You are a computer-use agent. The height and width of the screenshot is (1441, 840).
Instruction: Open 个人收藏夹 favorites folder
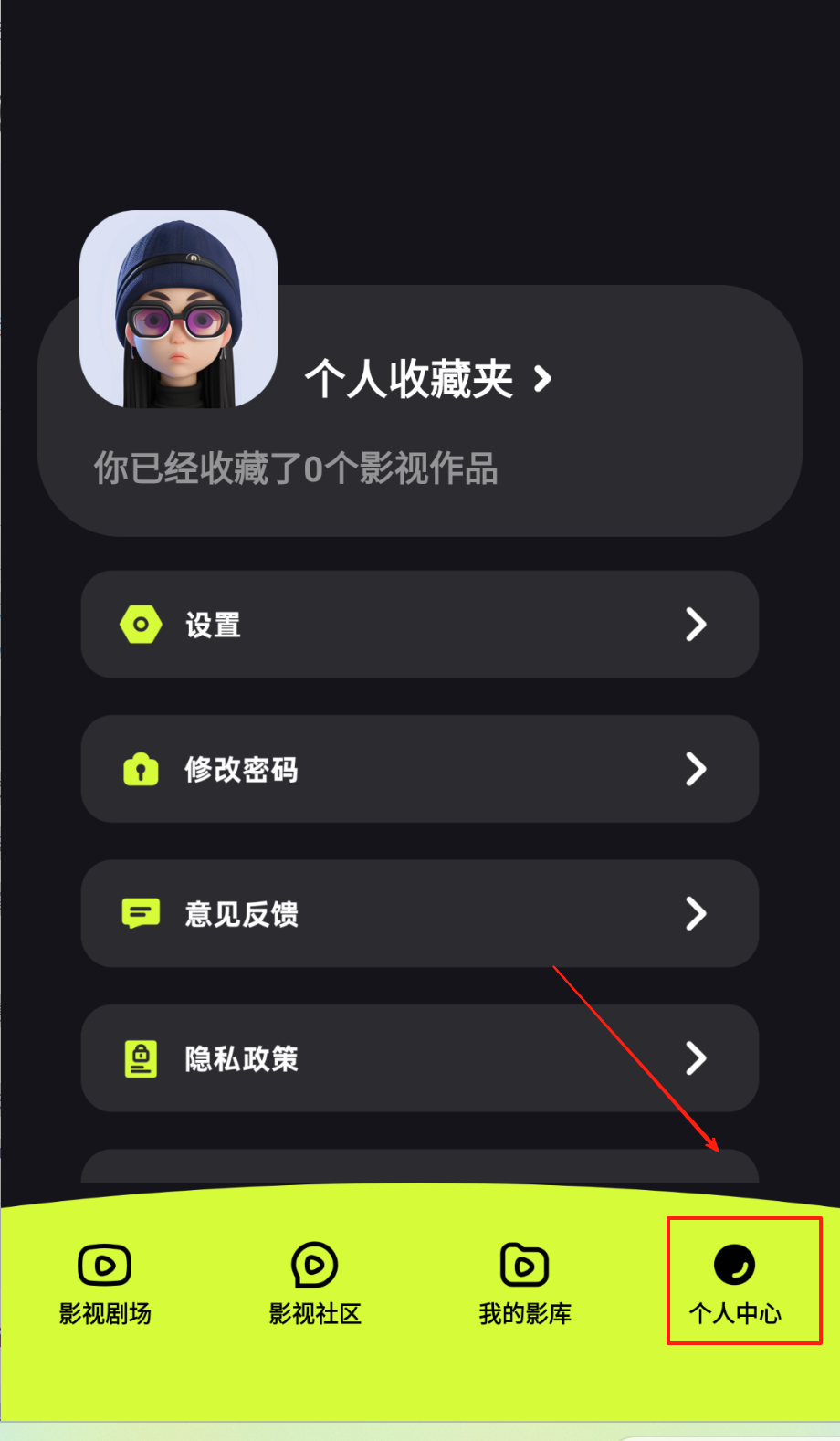427,379
